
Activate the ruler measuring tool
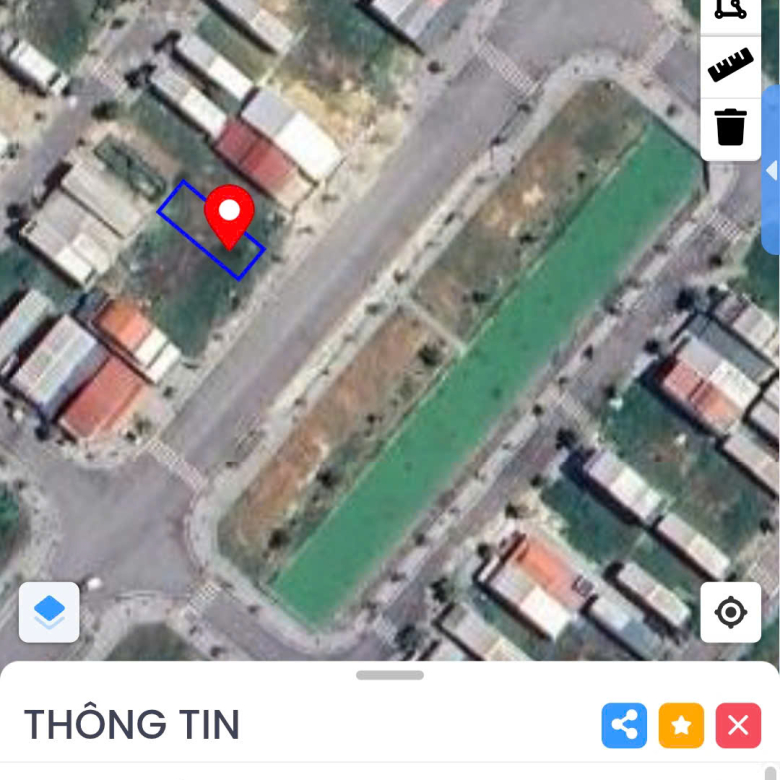coord(730,66)
